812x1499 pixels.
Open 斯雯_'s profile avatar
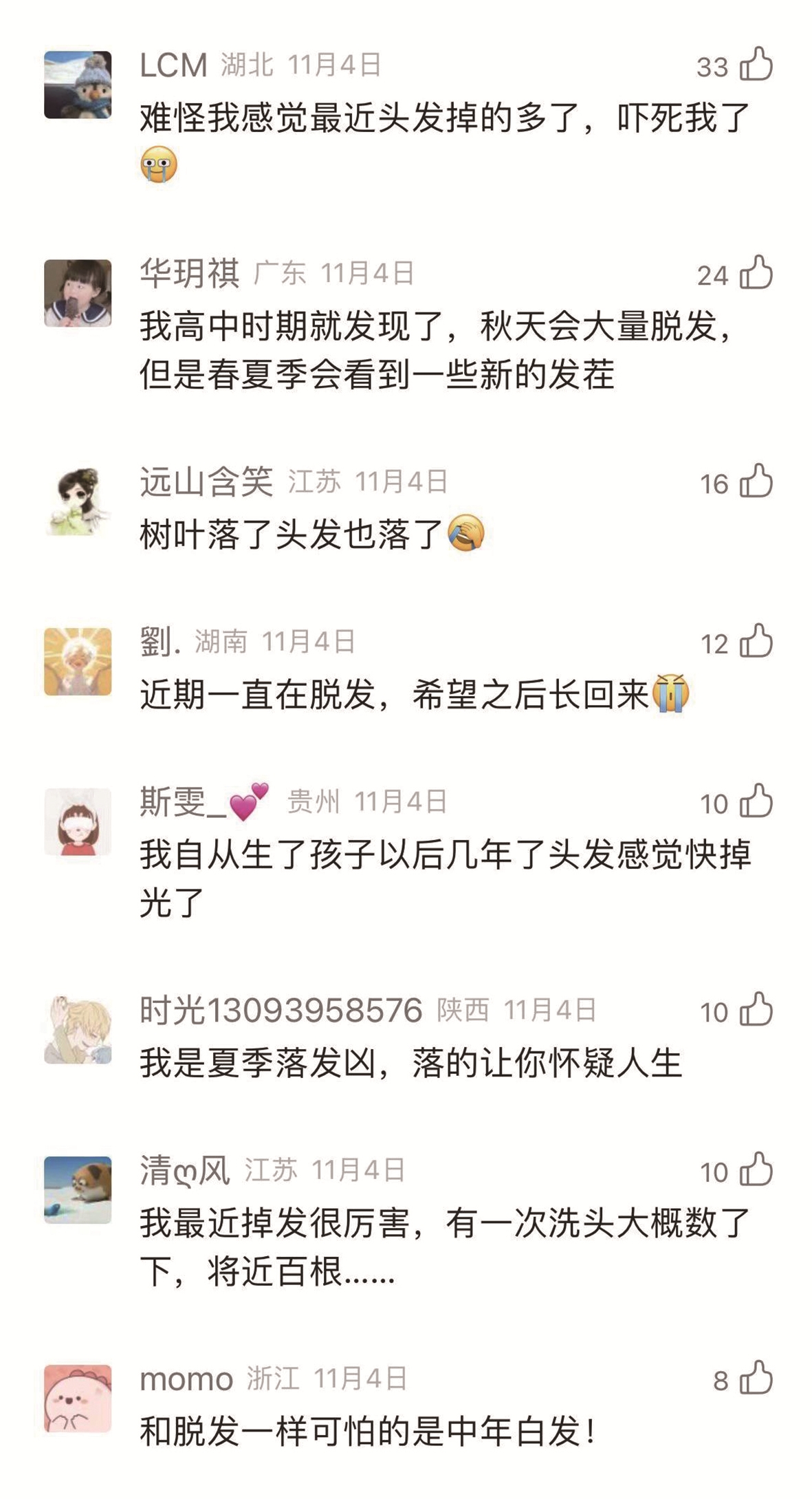point(78,822)
